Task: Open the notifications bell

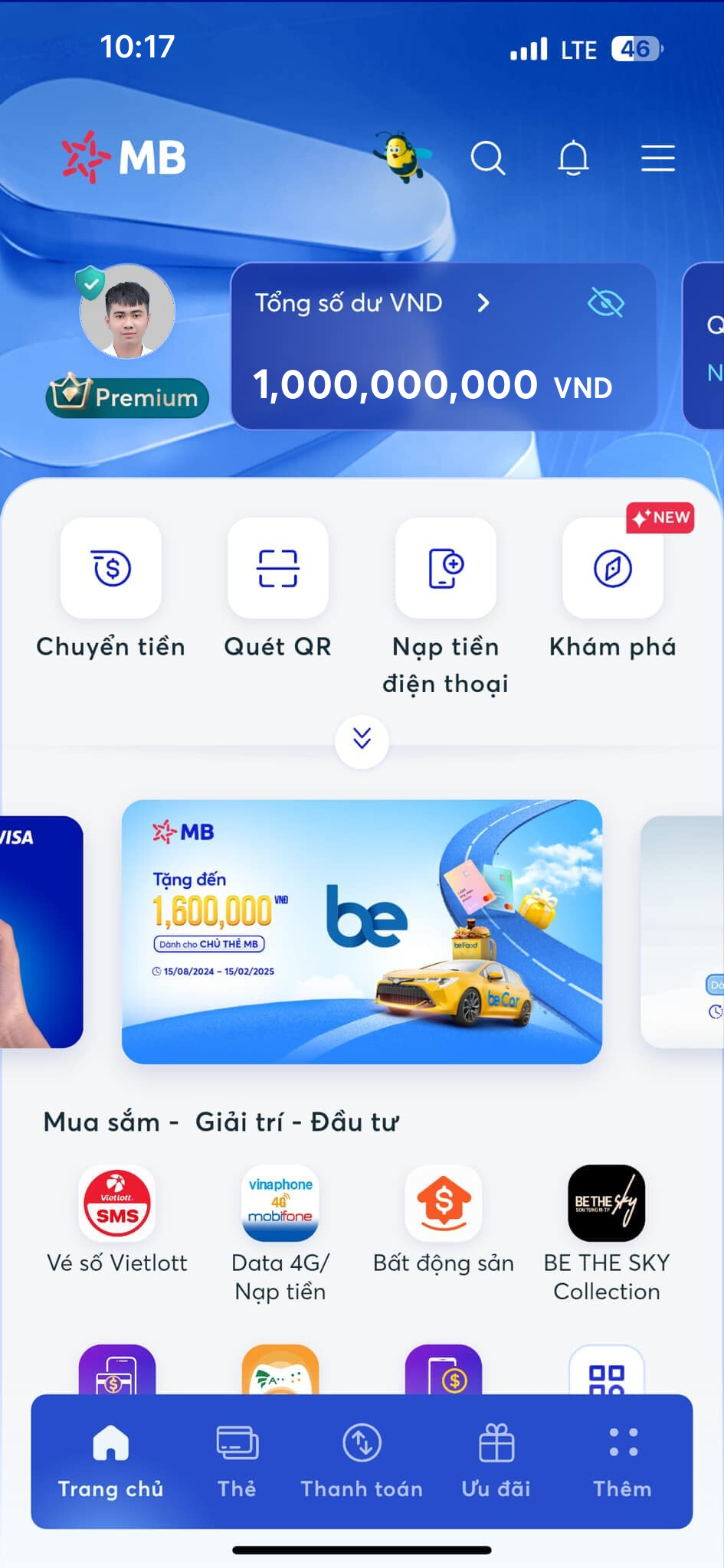Action: click(x=573, y=158)
